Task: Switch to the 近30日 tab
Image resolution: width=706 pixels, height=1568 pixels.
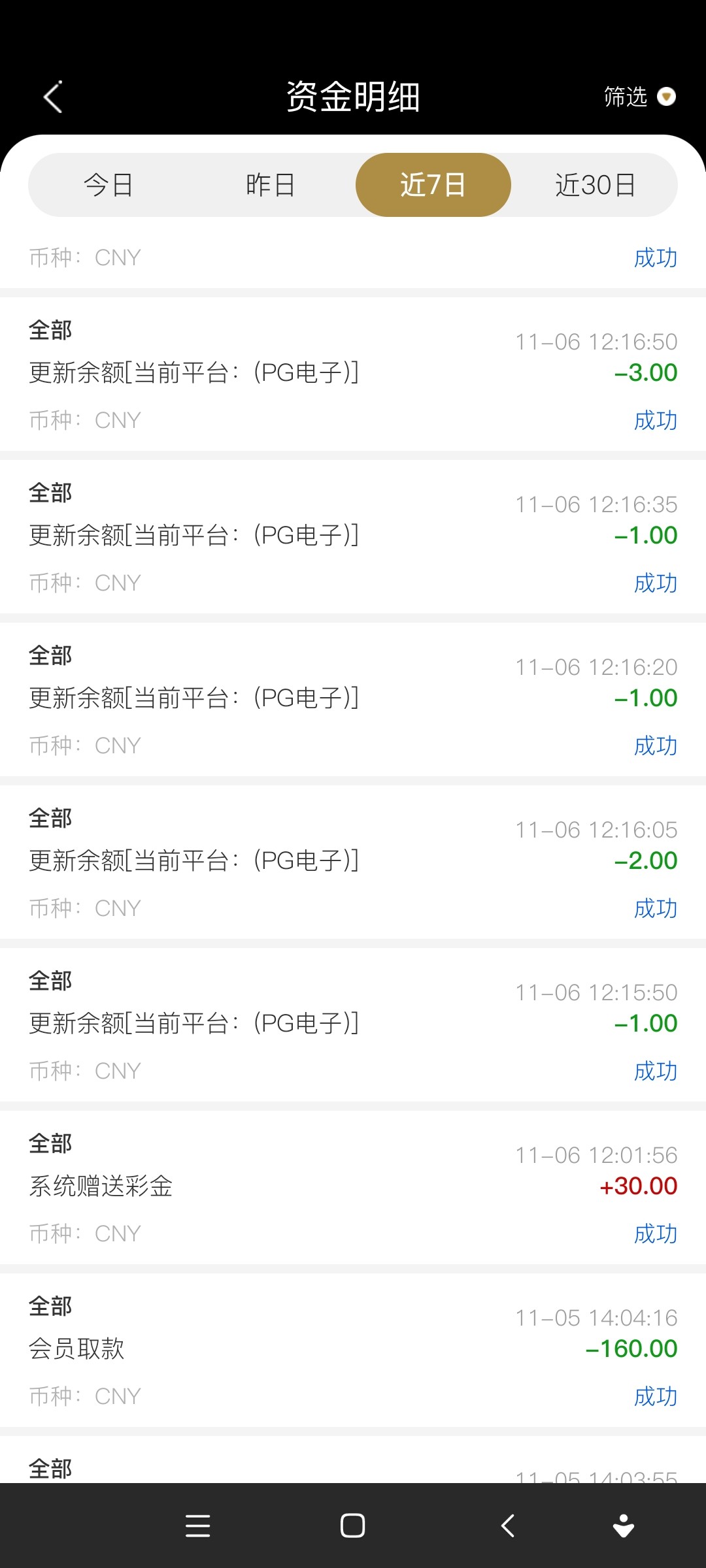Action: click(x=595, y=185)
